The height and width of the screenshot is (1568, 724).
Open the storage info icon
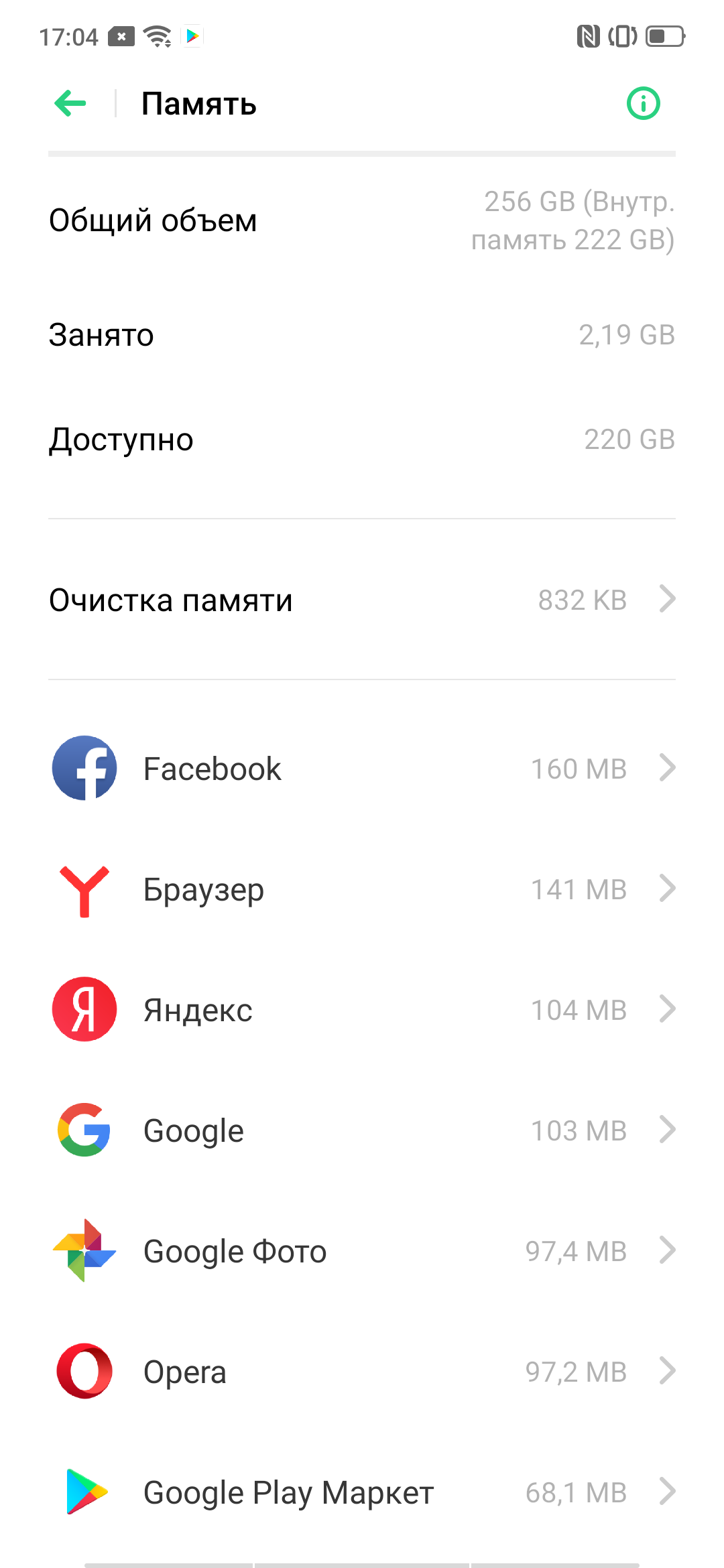click(x=643, y=103)
